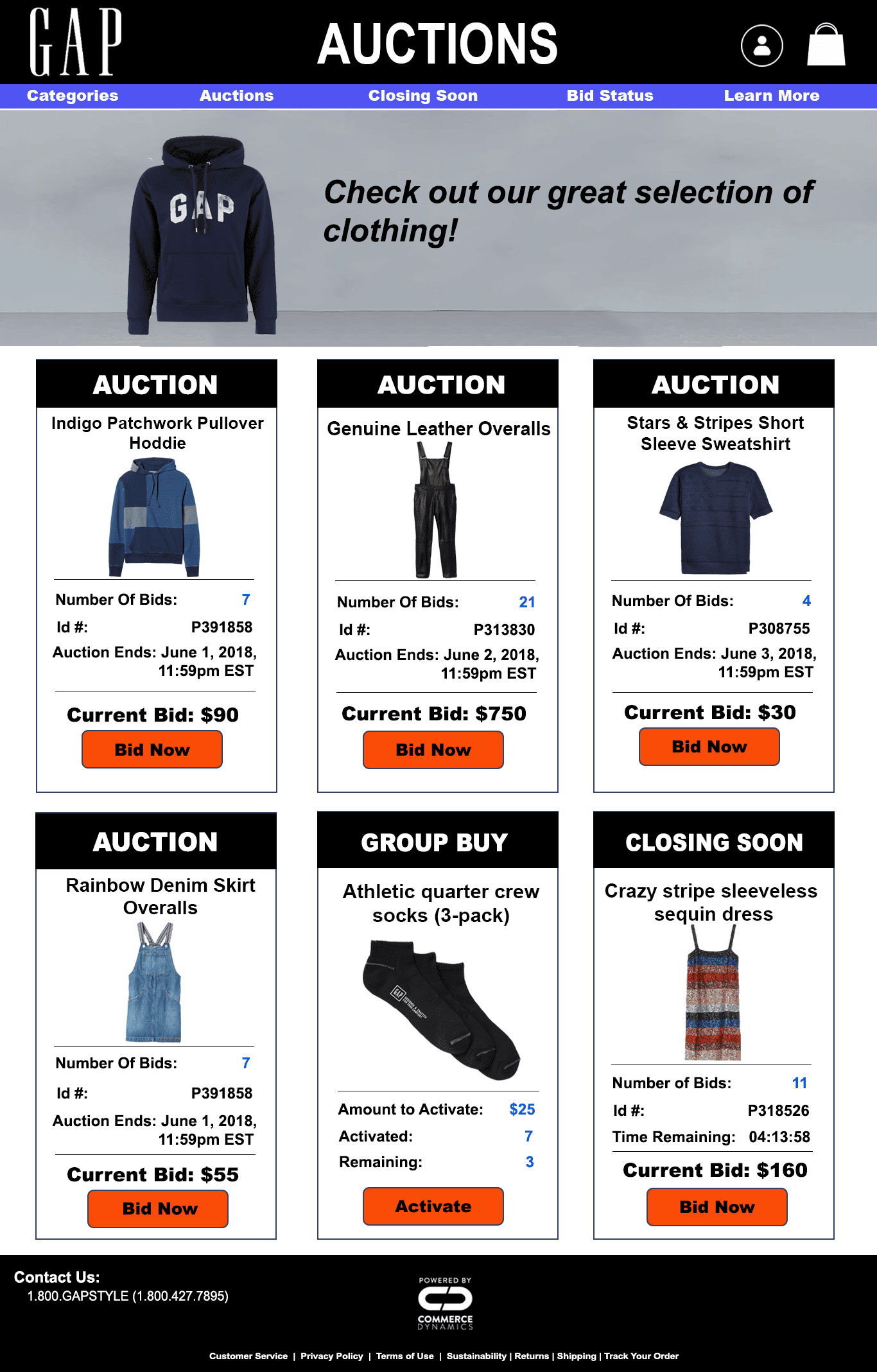Image resolution: width=877 pixels, height=1372 pixels.
Task: Open Customer Service footer link
Action: click(x=248, y=1356)
